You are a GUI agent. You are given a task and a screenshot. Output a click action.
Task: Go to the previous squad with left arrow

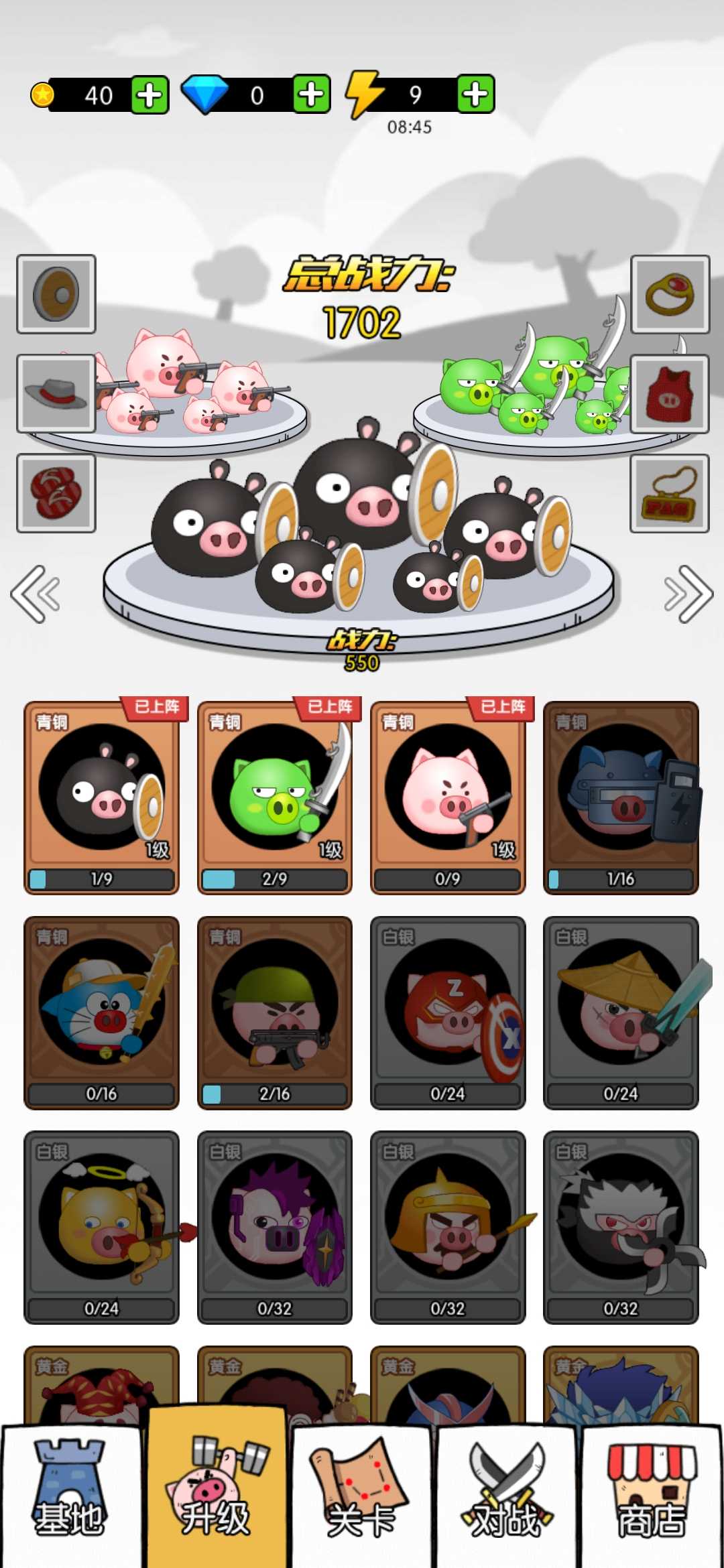click(36, 594)
